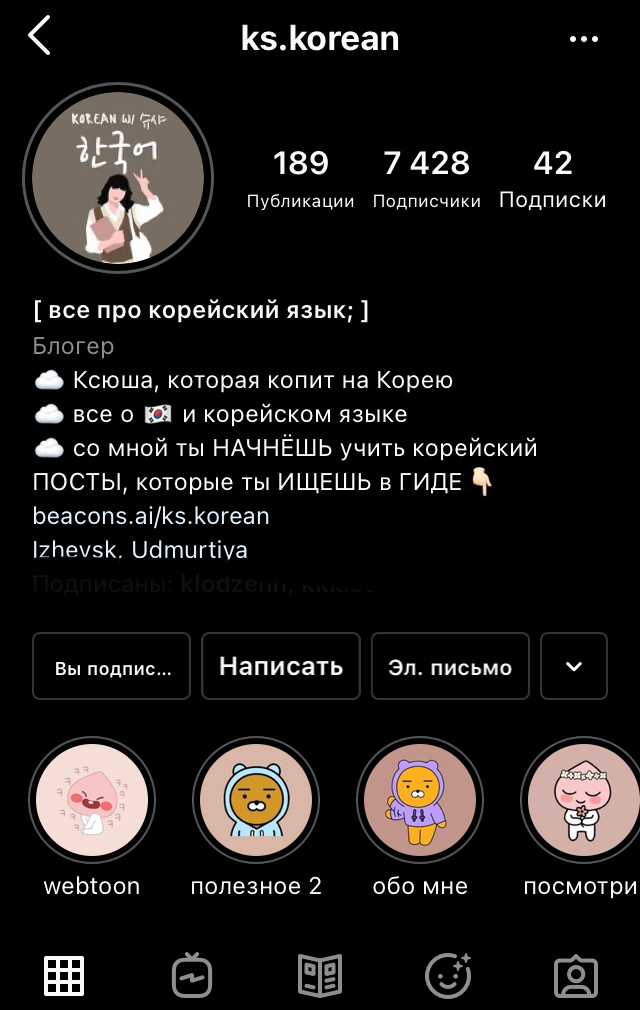Open the three-dot options menu
Screen dimensions: 640x1010
[x=583, y=39]
